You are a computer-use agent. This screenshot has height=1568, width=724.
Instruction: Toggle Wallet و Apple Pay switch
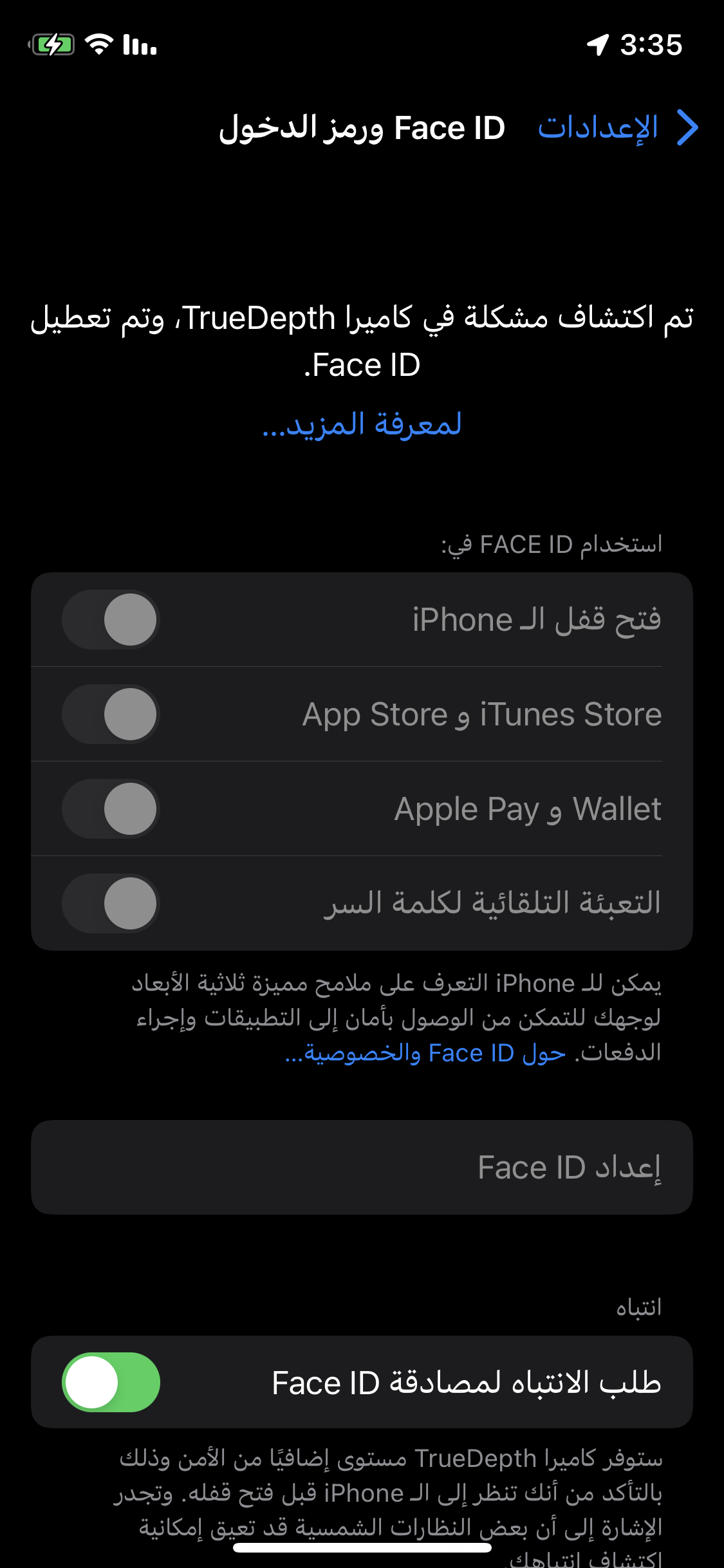pos(111,808)
